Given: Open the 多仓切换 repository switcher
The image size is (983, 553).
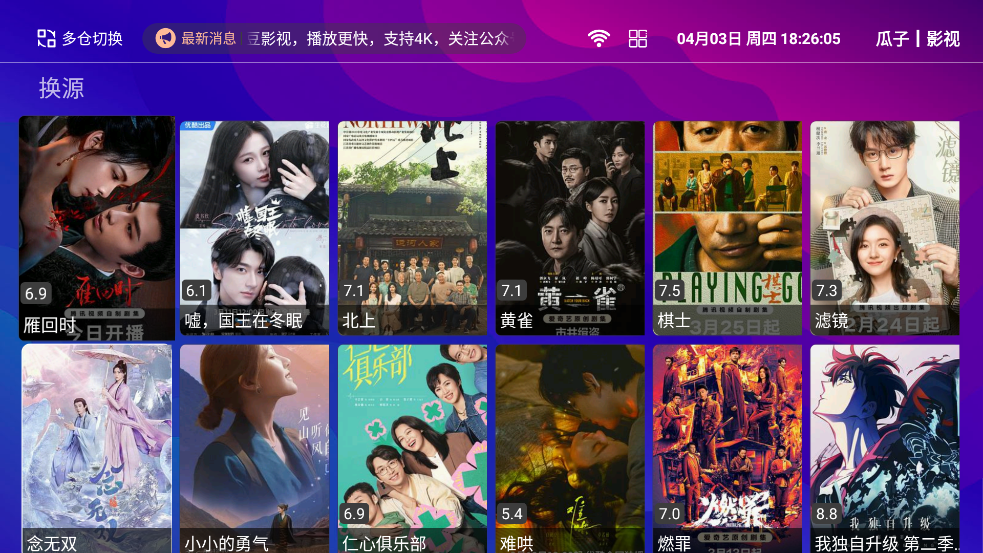Looking at the screenshot, I should (80, 39).
